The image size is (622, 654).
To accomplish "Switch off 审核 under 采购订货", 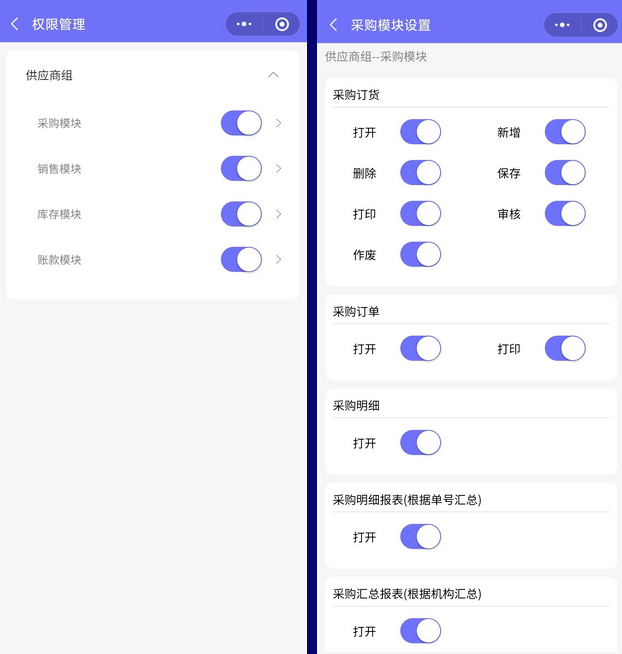I will tap(565, 213).
